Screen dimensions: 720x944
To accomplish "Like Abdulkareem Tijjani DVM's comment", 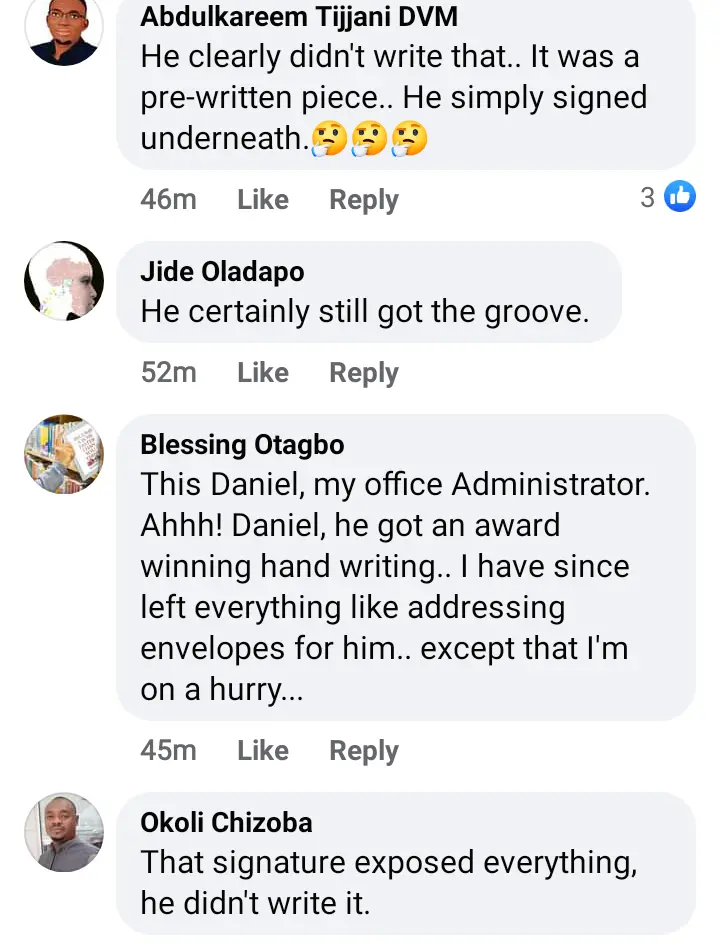I will pyautogui.click(x=263, y=200).
